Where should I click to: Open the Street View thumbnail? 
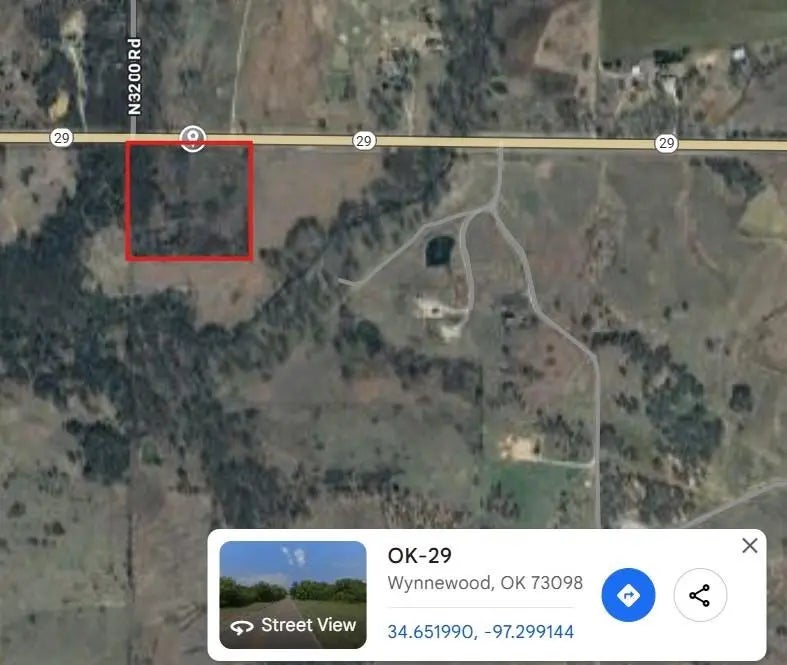point(293,595)
